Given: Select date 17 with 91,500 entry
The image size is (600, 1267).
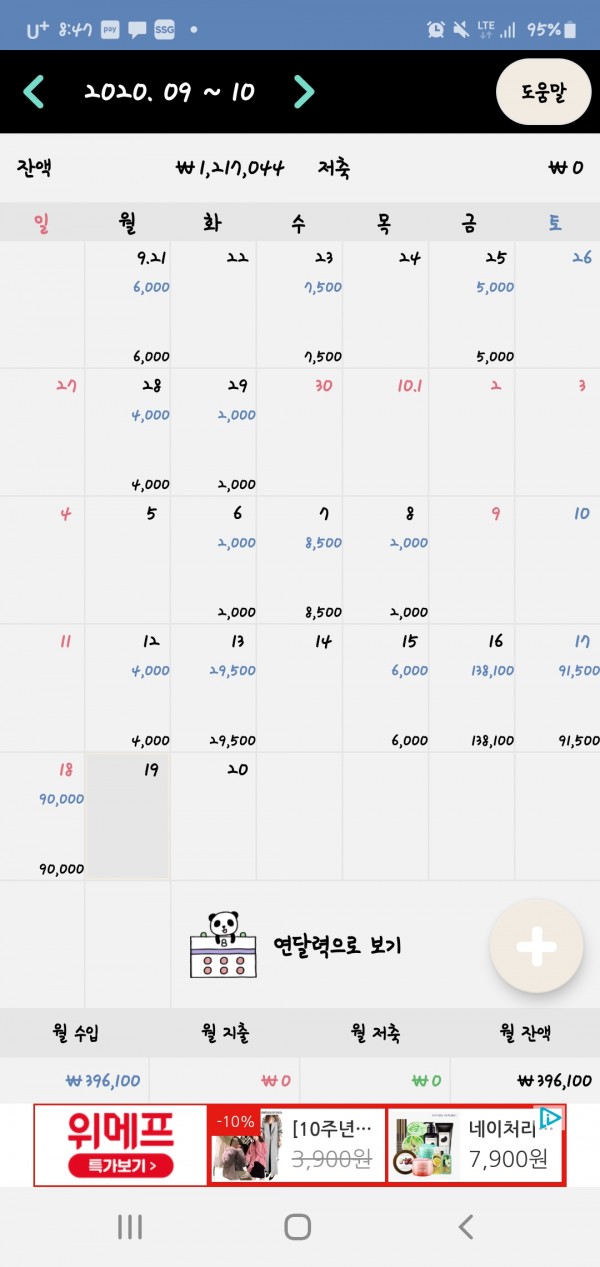Looking at the screenshot, I should [x=558, y=688].
